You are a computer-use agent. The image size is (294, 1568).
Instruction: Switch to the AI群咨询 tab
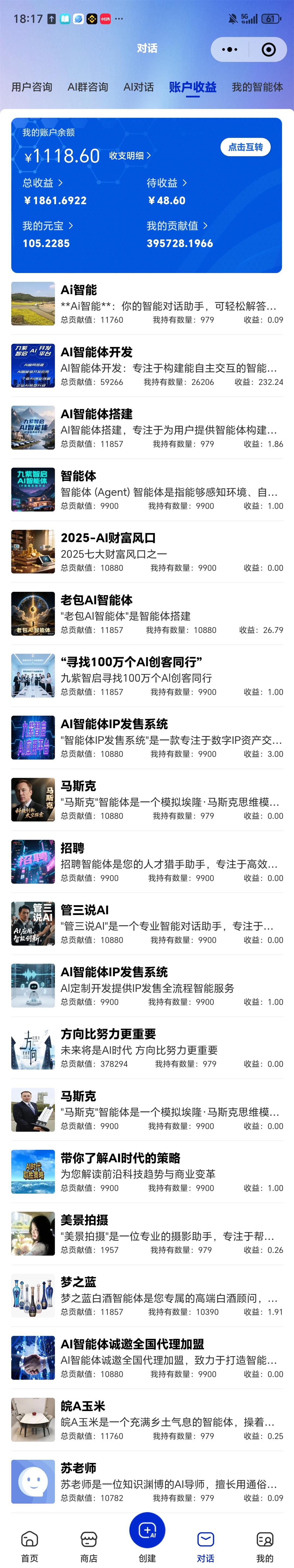pos(88,87)
